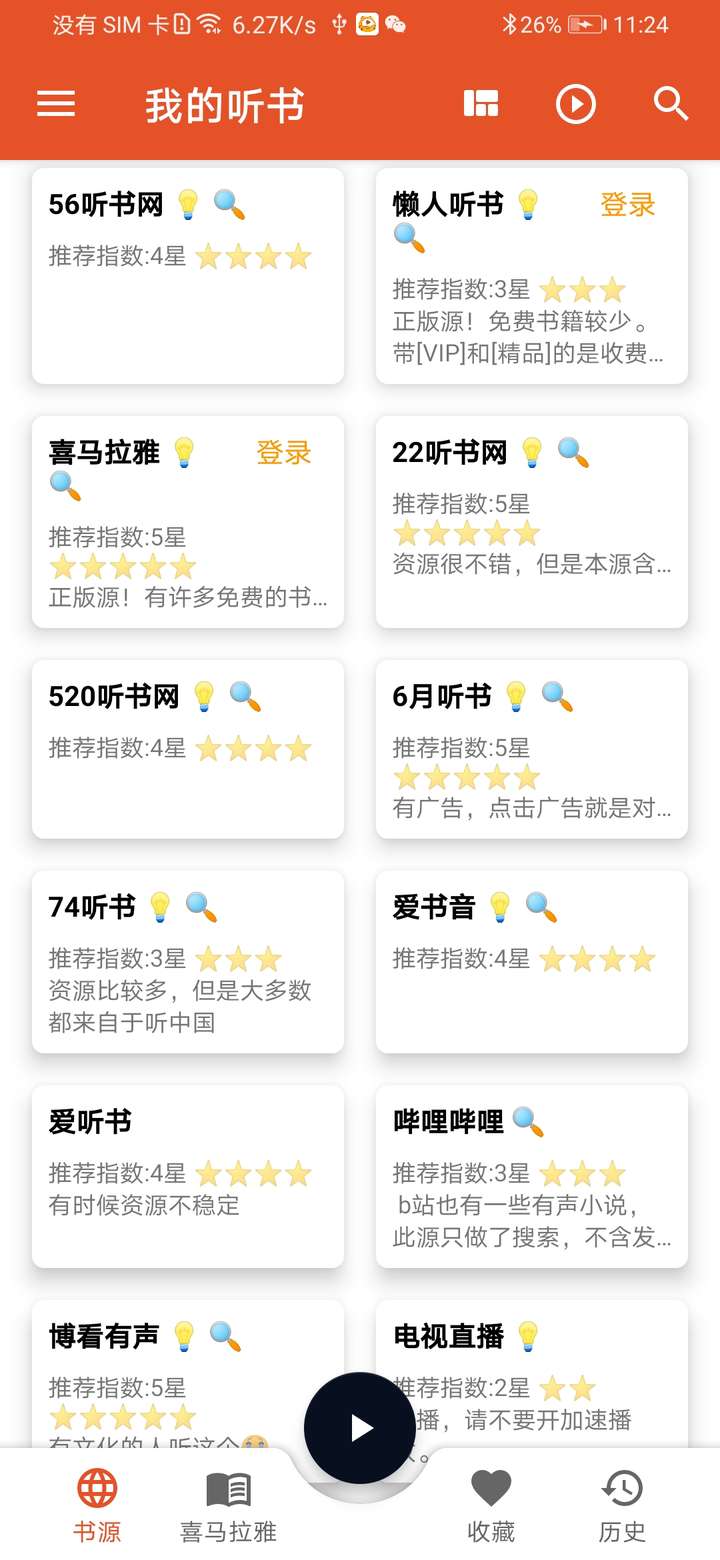
Task: Switch to the 收藏 tab
Action: pos(491,1508)
